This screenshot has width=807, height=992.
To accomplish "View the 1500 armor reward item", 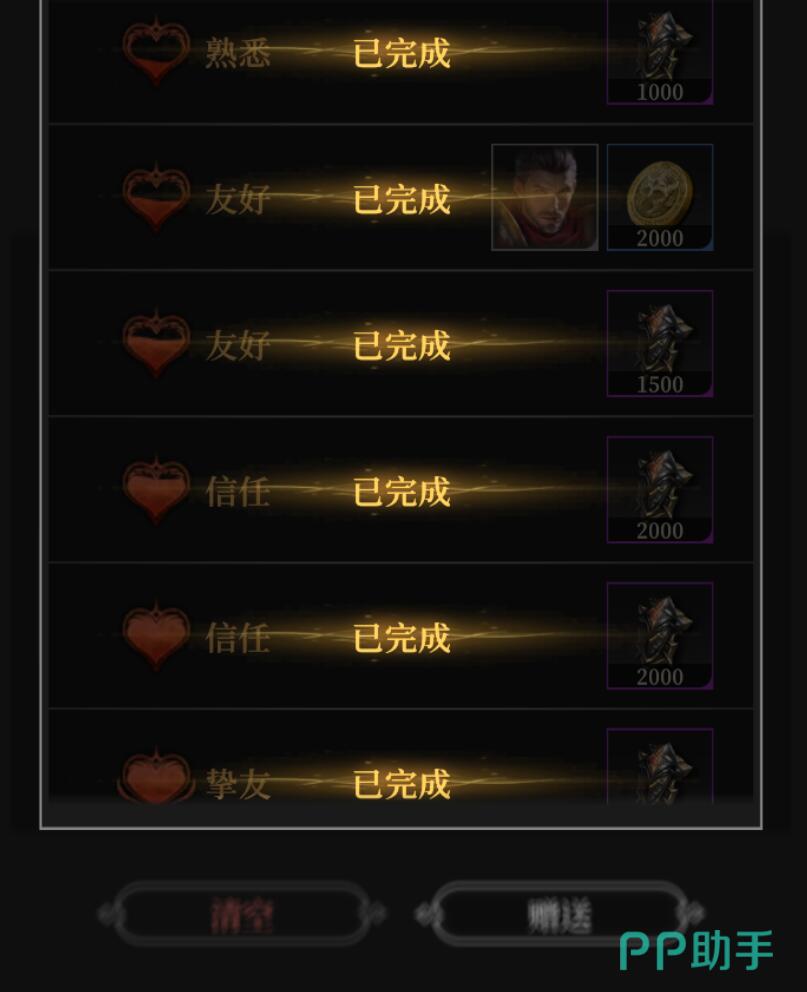I will (x=660, y=343).
